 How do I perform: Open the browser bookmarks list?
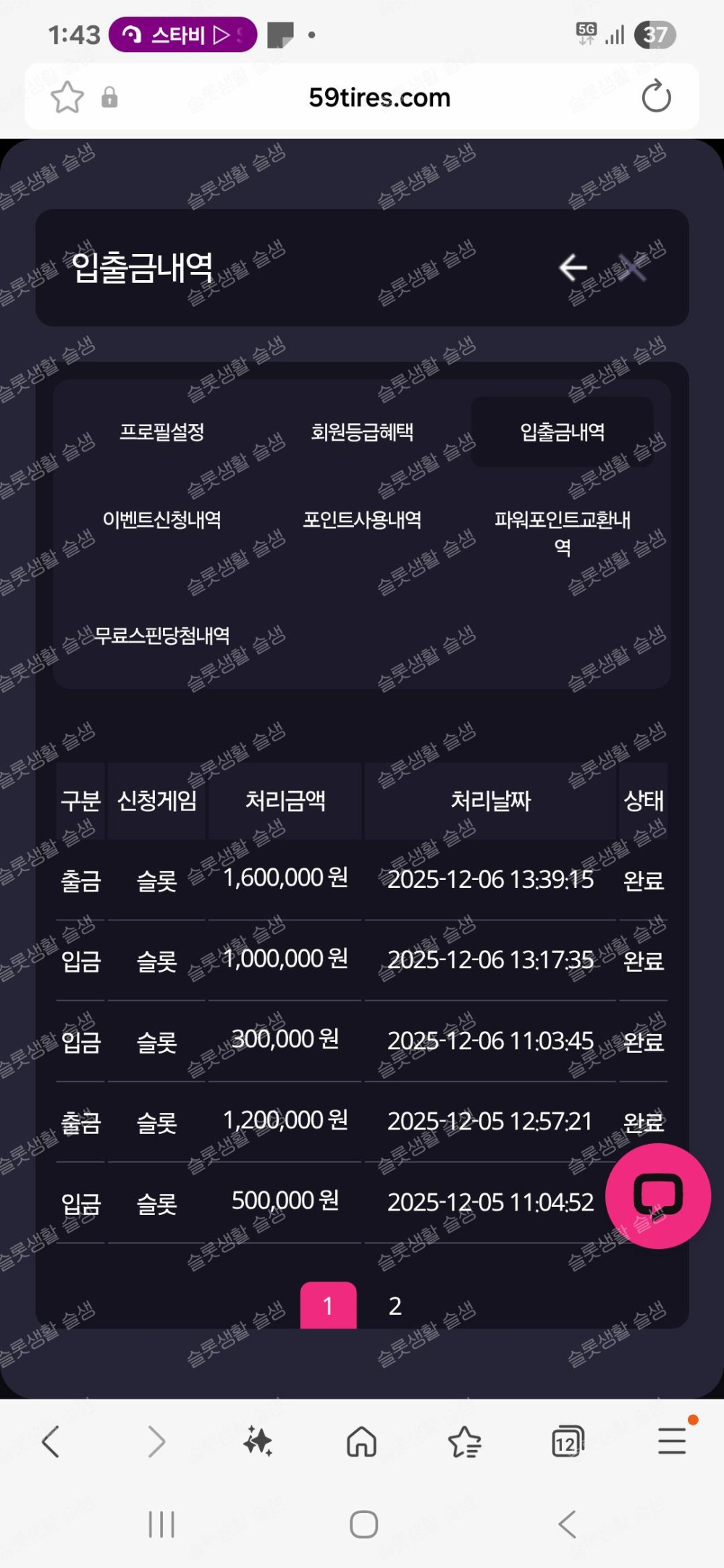[465, 1441]
